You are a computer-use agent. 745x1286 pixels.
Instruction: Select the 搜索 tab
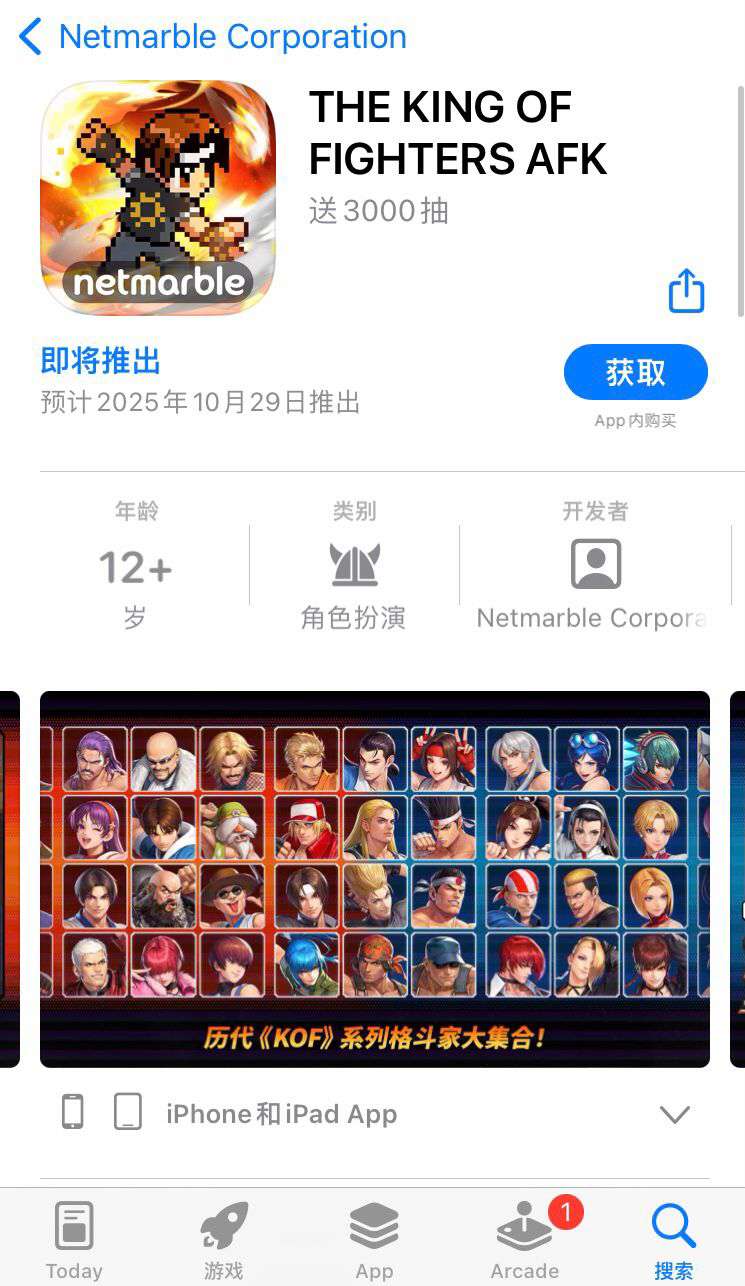[673, 1240]
